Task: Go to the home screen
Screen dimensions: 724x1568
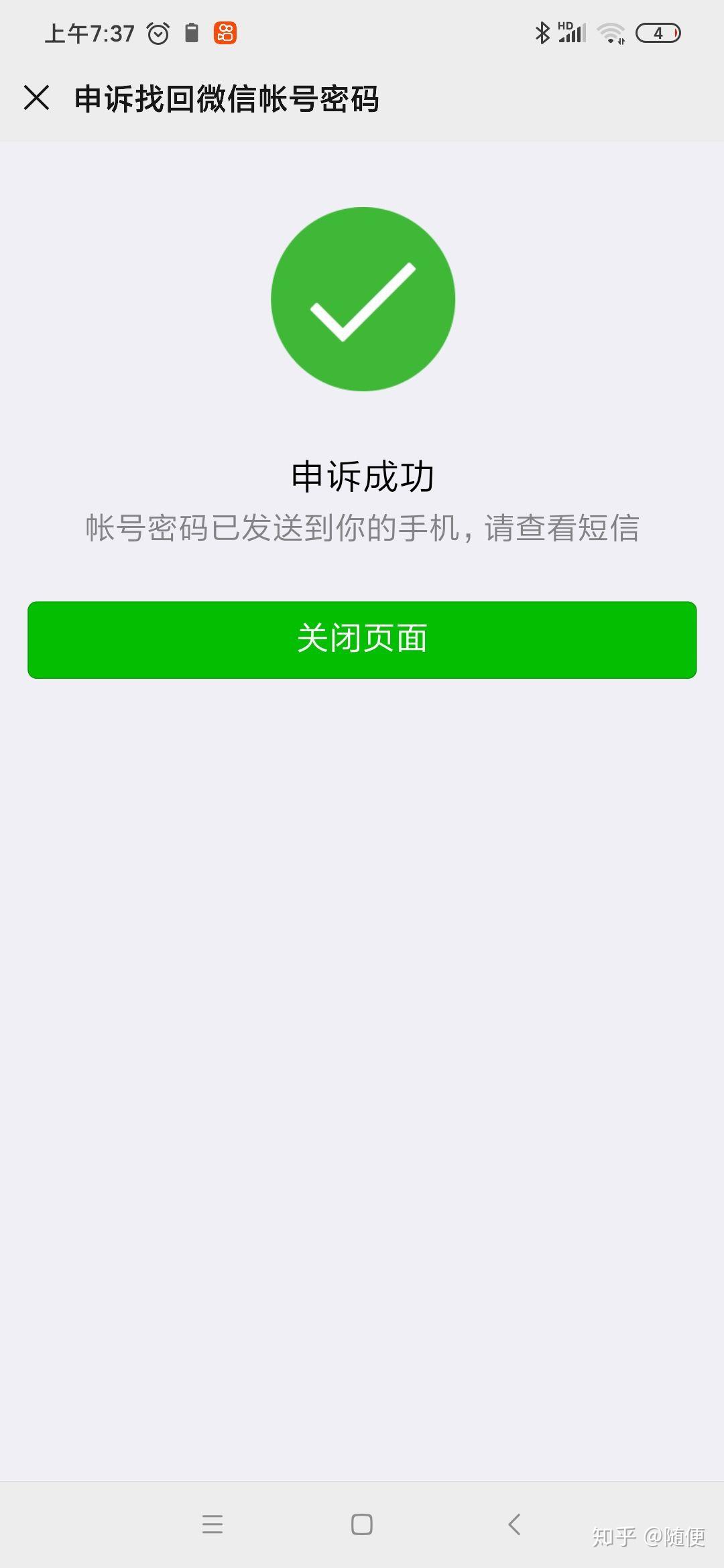Action: (x=362, y=1524)
